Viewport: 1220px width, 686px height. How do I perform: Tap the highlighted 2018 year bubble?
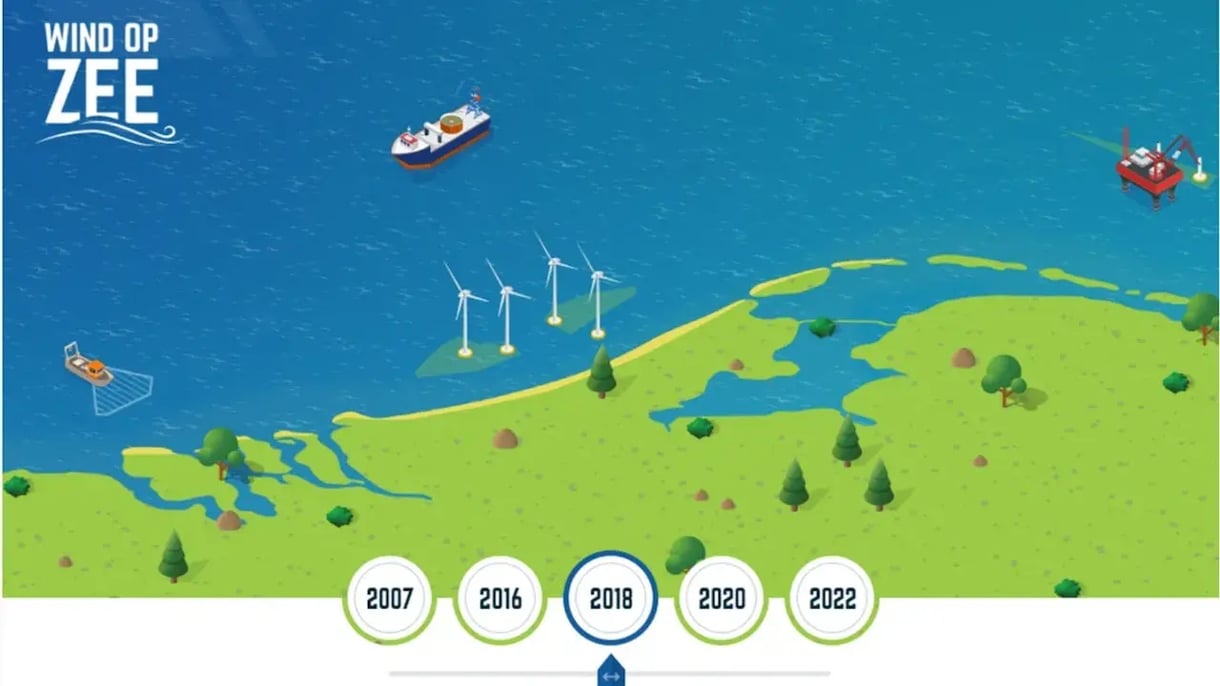(610, 598)
